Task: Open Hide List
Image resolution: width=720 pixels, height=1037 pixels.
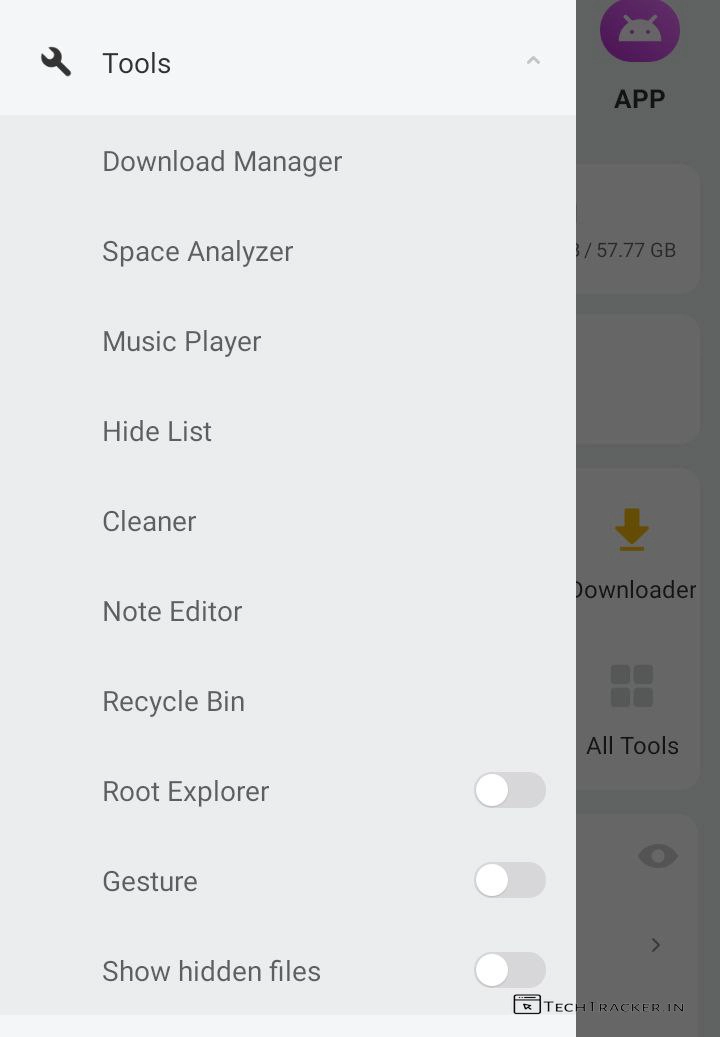Action: click(157, 432)
